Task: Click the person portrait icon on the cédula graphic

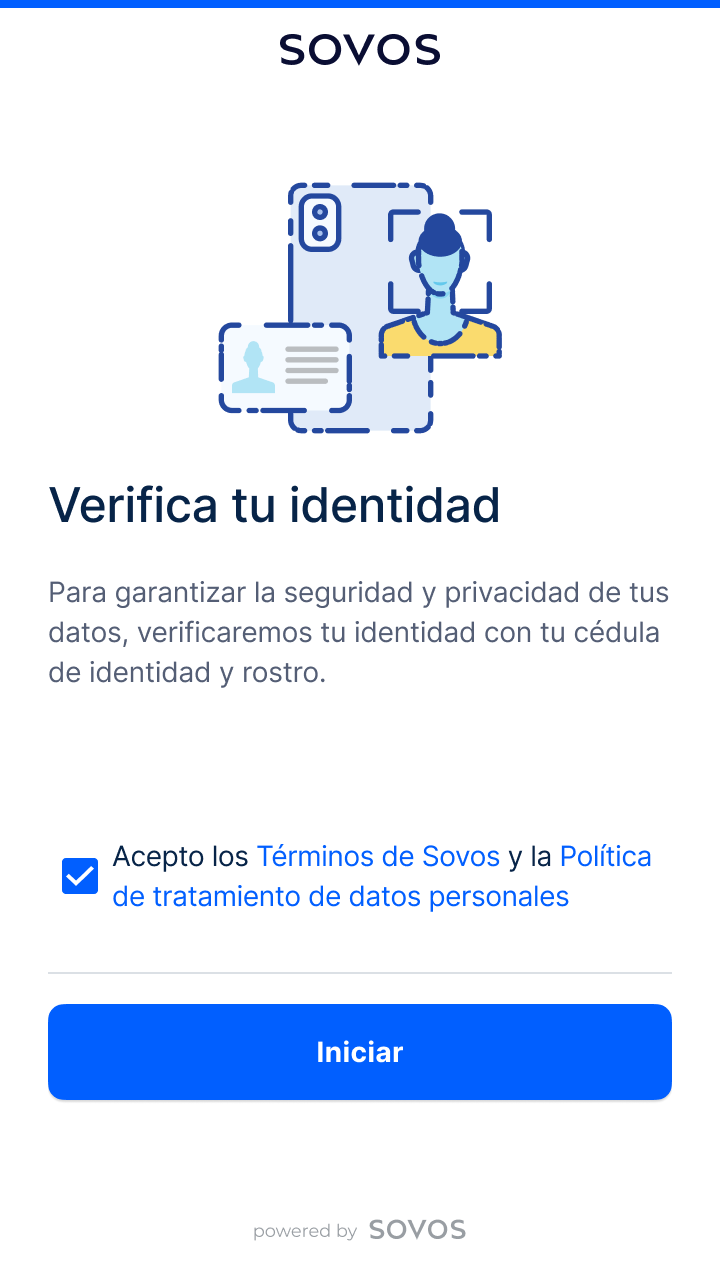Action: click(253, 368)
